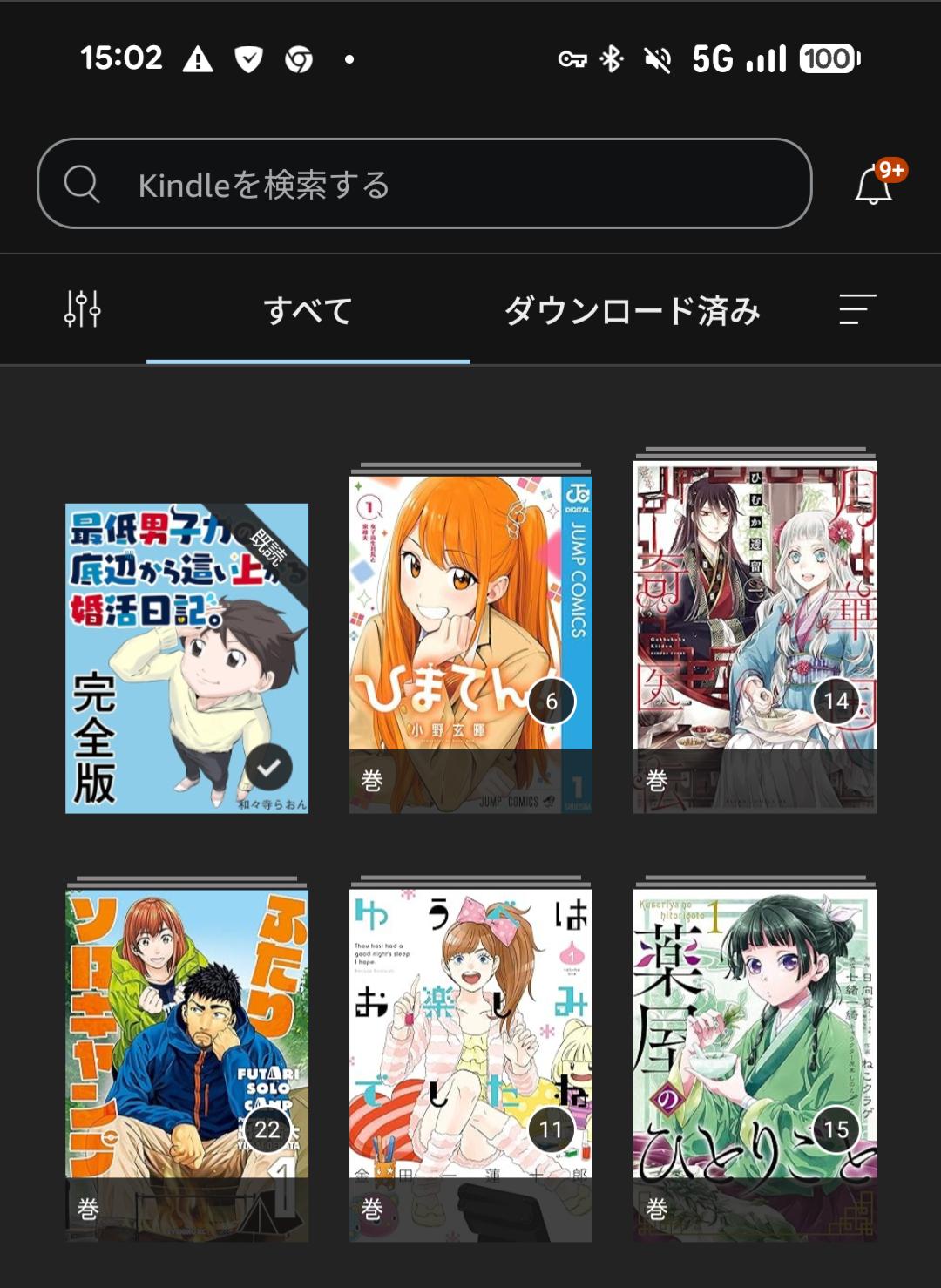Open the notifications bell

[x=874, y=185]
